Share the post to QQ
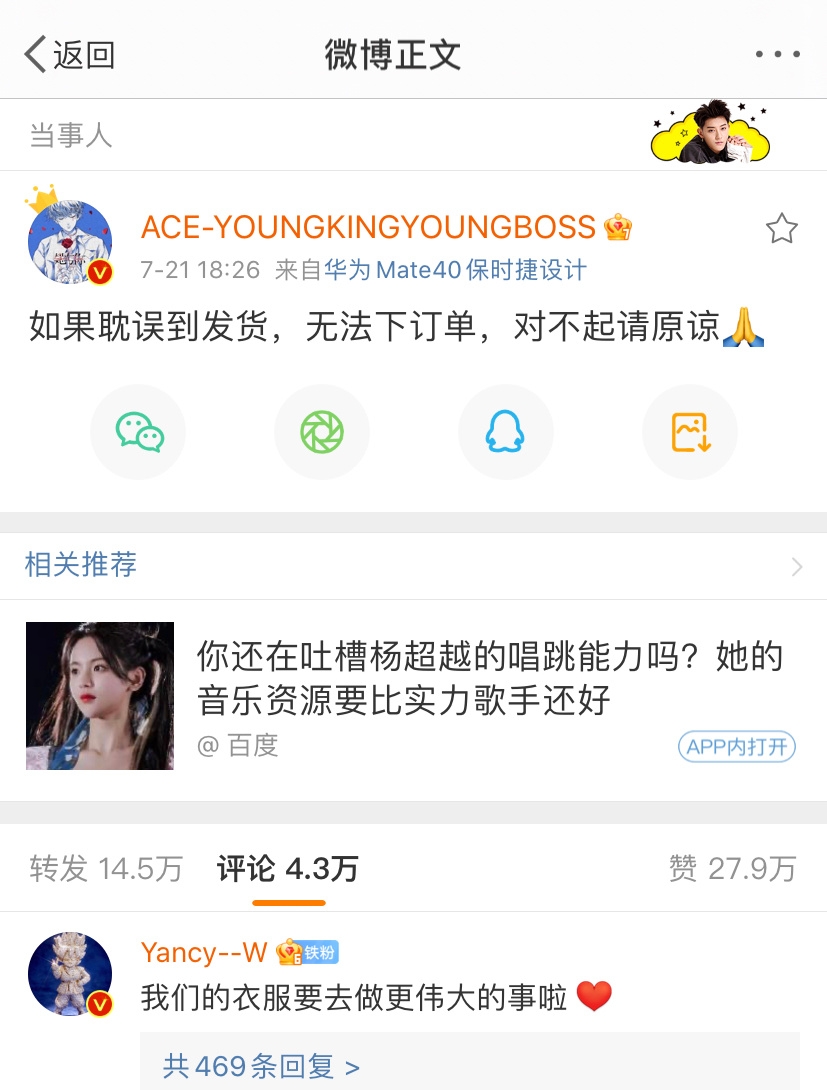The height and width of the screenshot is (1090, 827). tap(506, 432)
